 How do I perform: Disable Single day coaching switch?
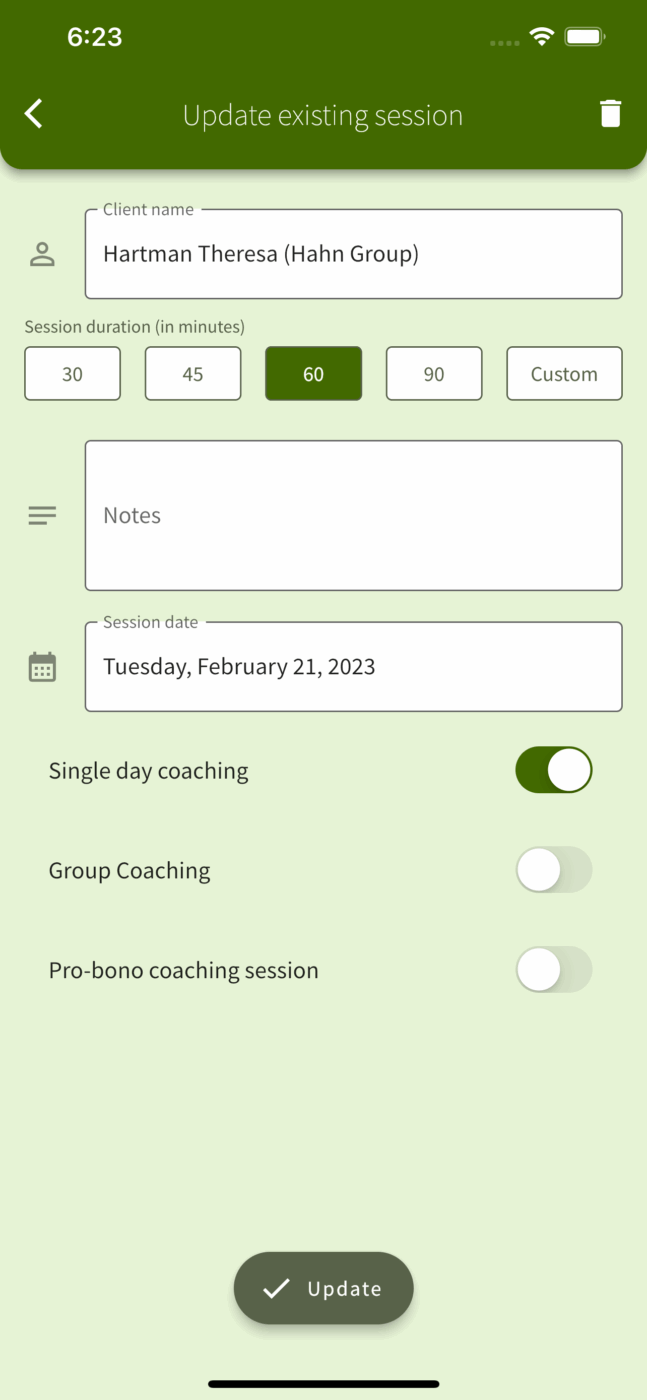pyautogui.click(x=554, y=771)
